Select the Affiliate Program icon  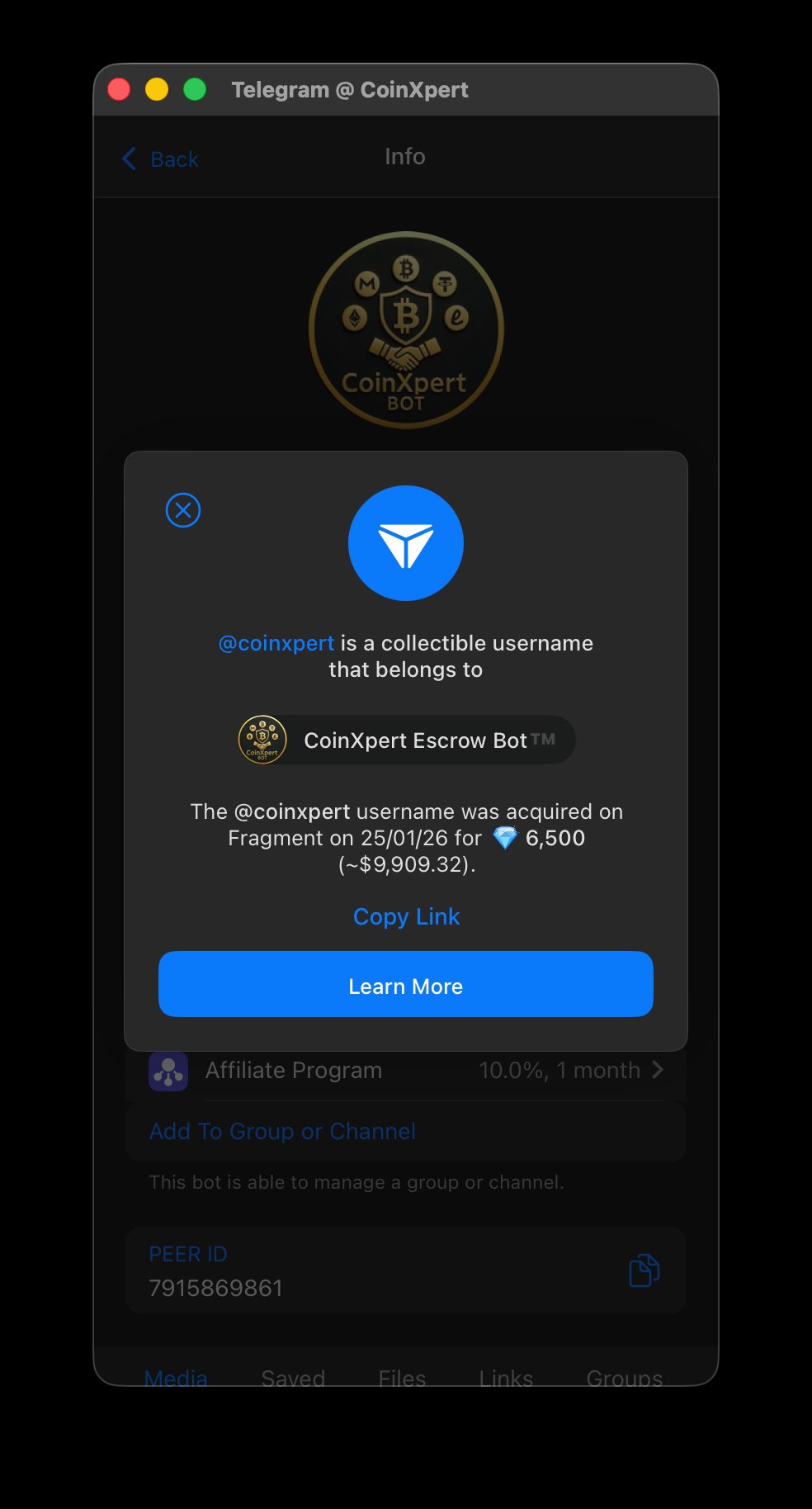click(x=168, y=1071)
